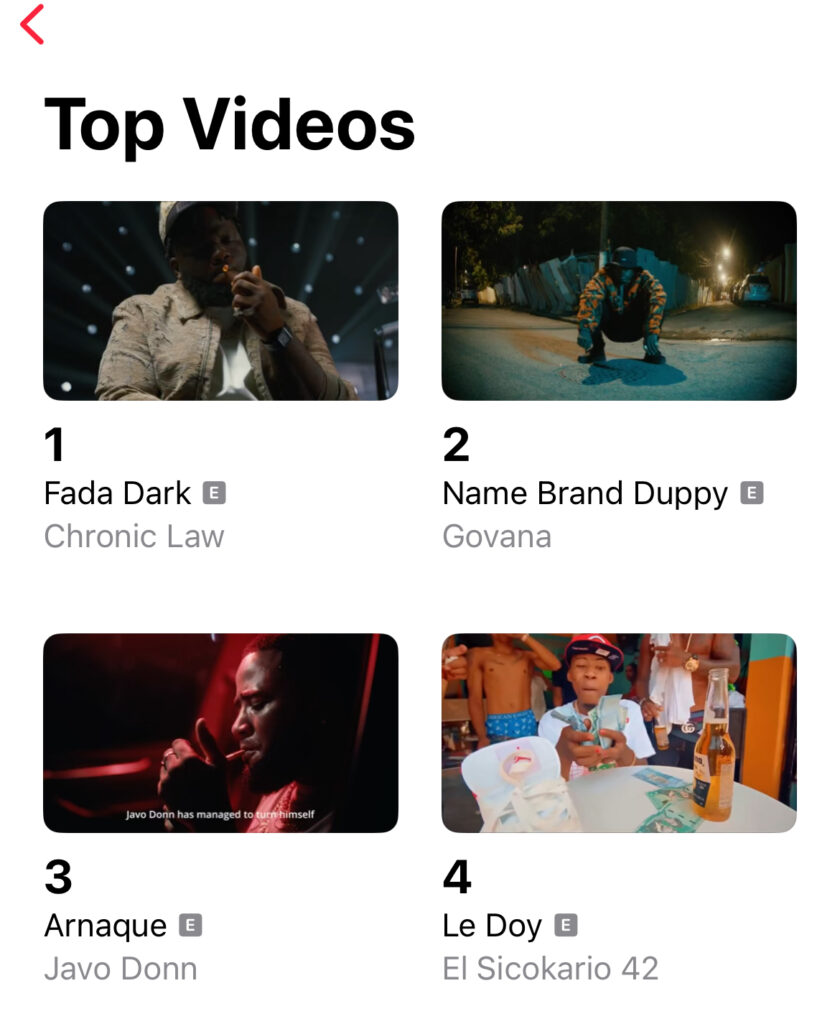Screen dimensions: 840x1024
Task: Open the Fada Dark video by Chronic Law
Action: click(x=220, y=301)
